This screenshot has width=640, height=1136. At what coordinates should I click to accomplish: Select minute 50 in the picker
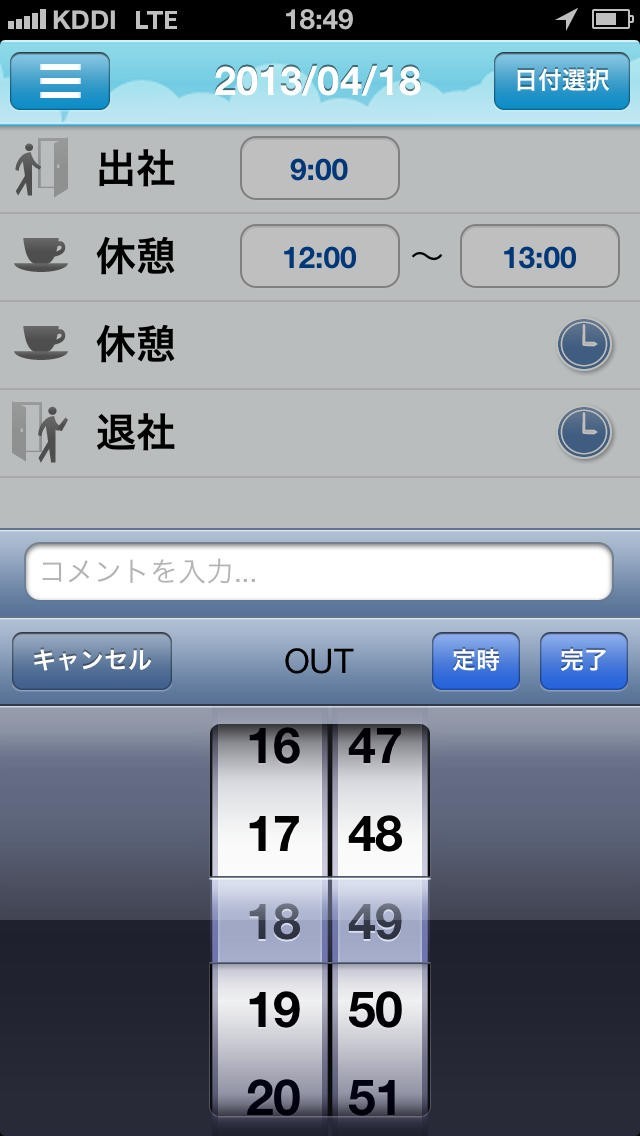pos(375,1010)
